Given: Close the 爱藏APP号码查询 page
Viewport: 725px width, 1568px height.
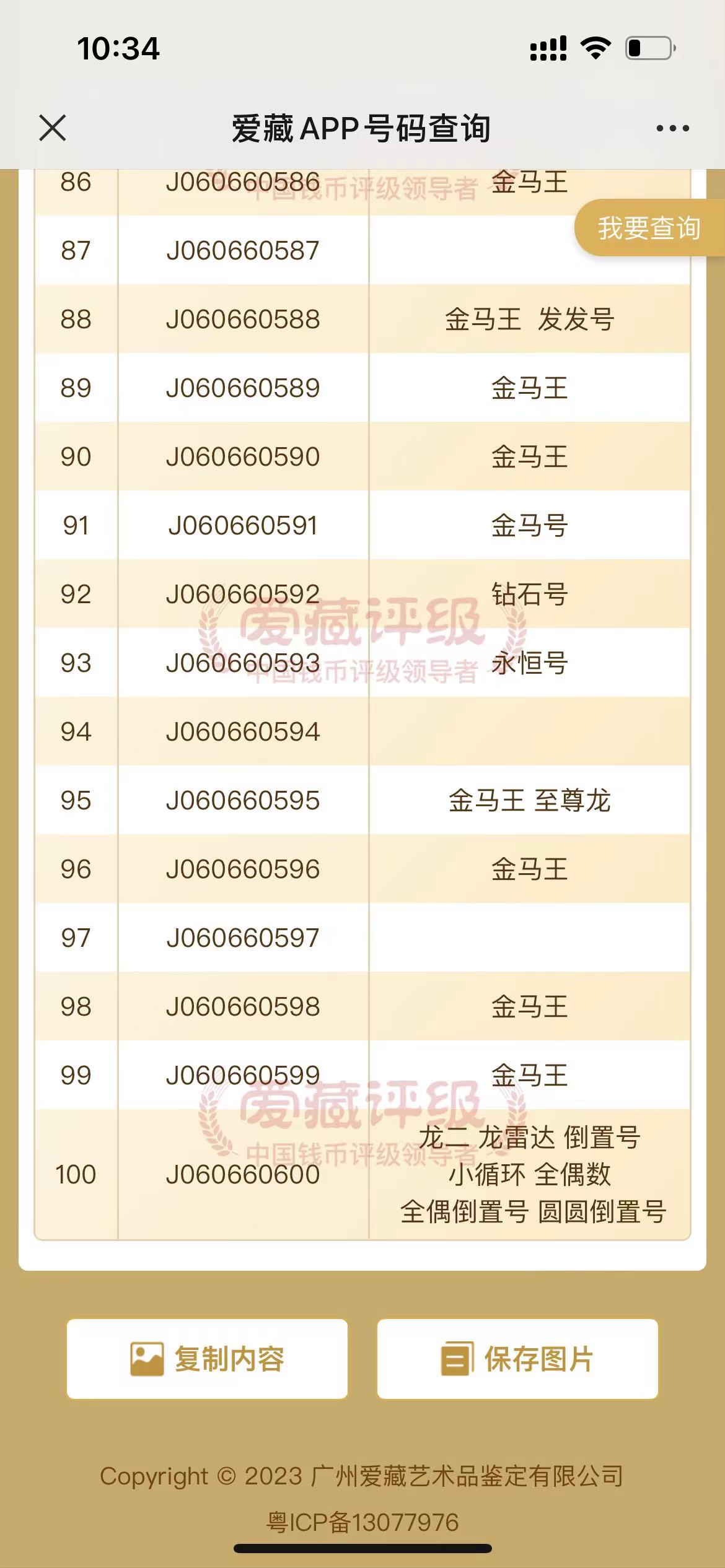Looking at the screenshot, I should (52, 128).
